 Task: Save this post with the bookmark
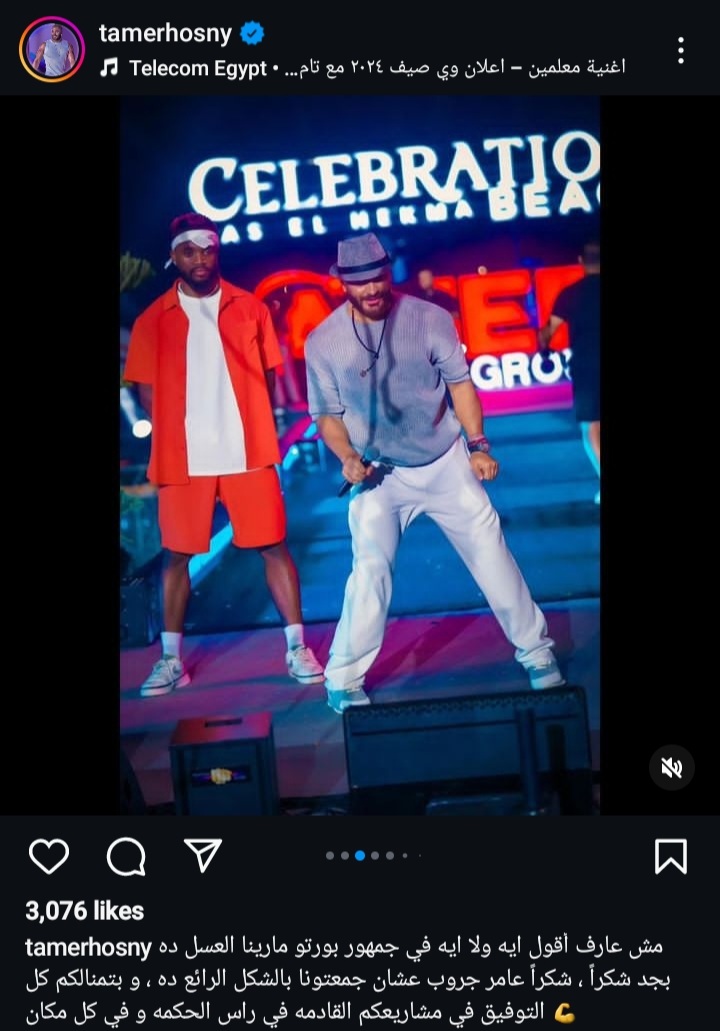pyautogui.click(x=670, y=856)
